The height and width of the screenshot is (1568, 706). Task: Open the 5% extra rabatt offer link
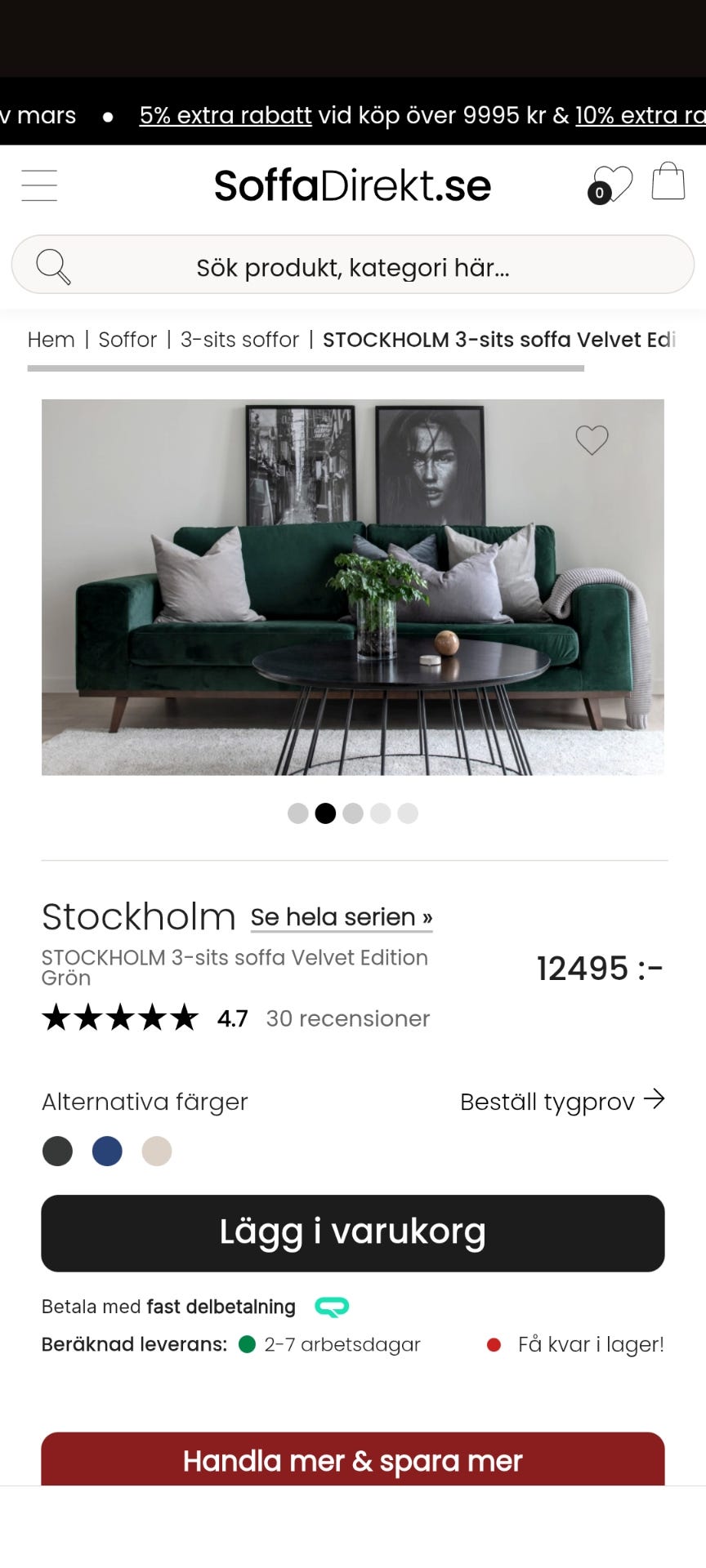[226, 115]
